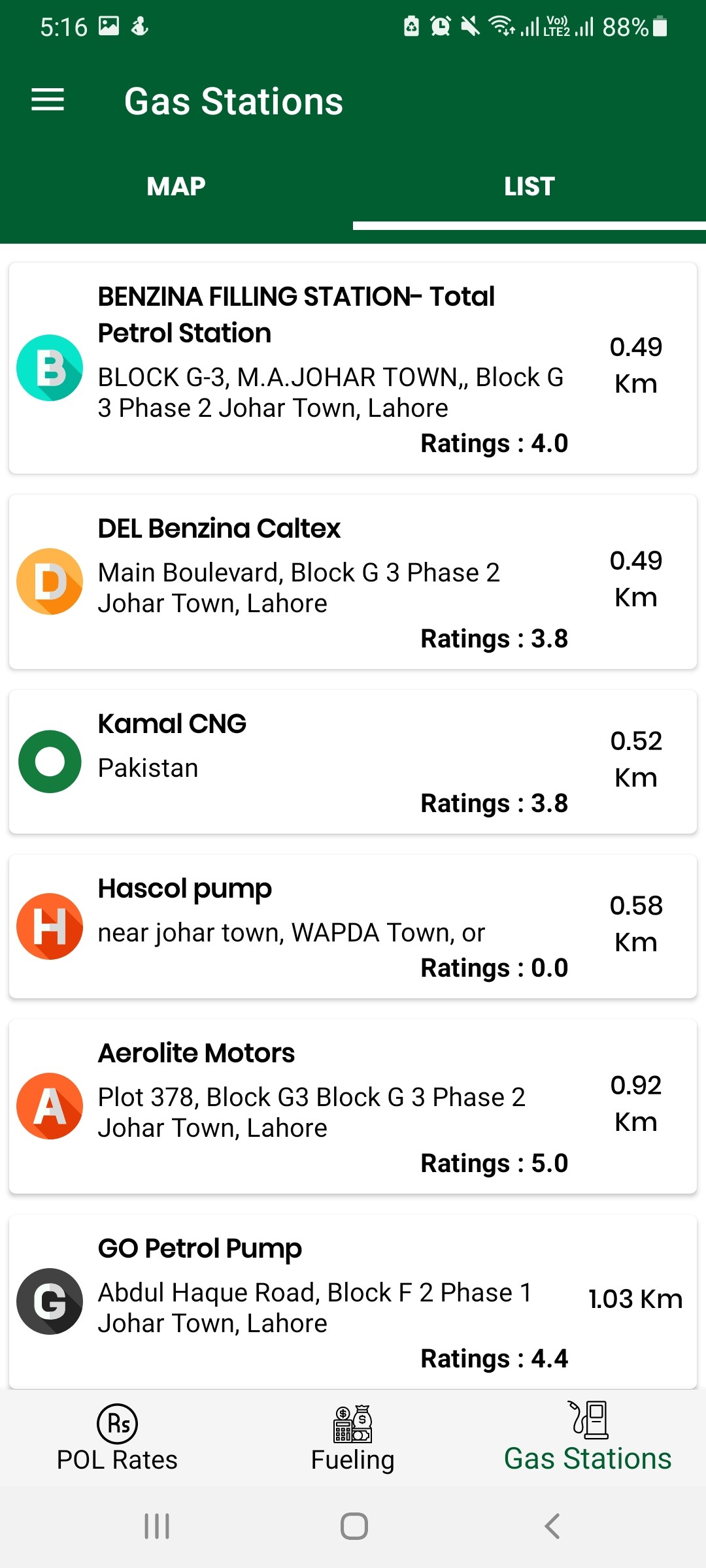This screenshot has width=706, height=1568.
Task: Open BENZINA FILLING STATION details
Action: point(353,368)
